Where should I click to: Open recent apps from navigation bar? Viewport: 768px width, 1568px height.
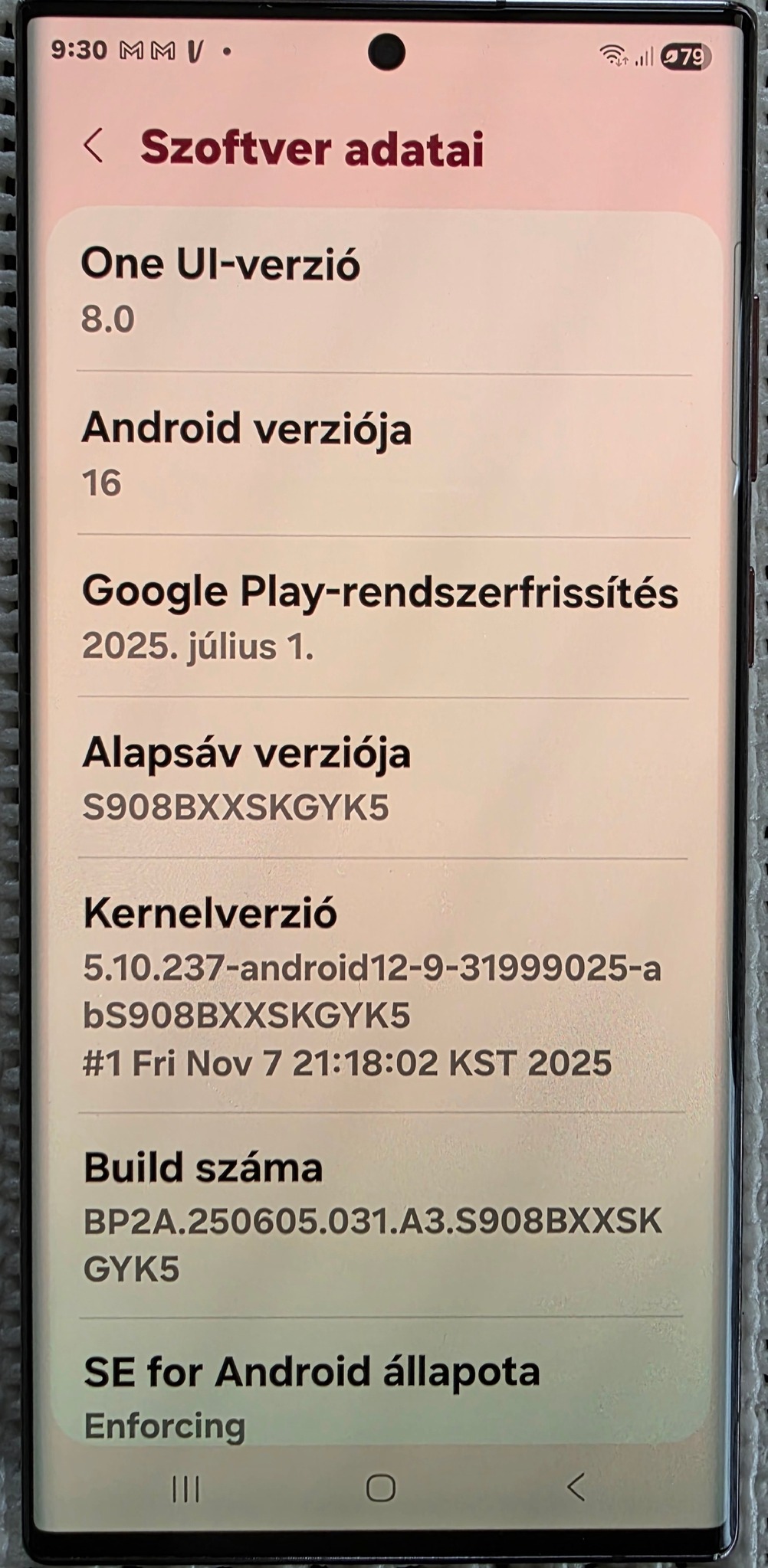click(185, 1488)
